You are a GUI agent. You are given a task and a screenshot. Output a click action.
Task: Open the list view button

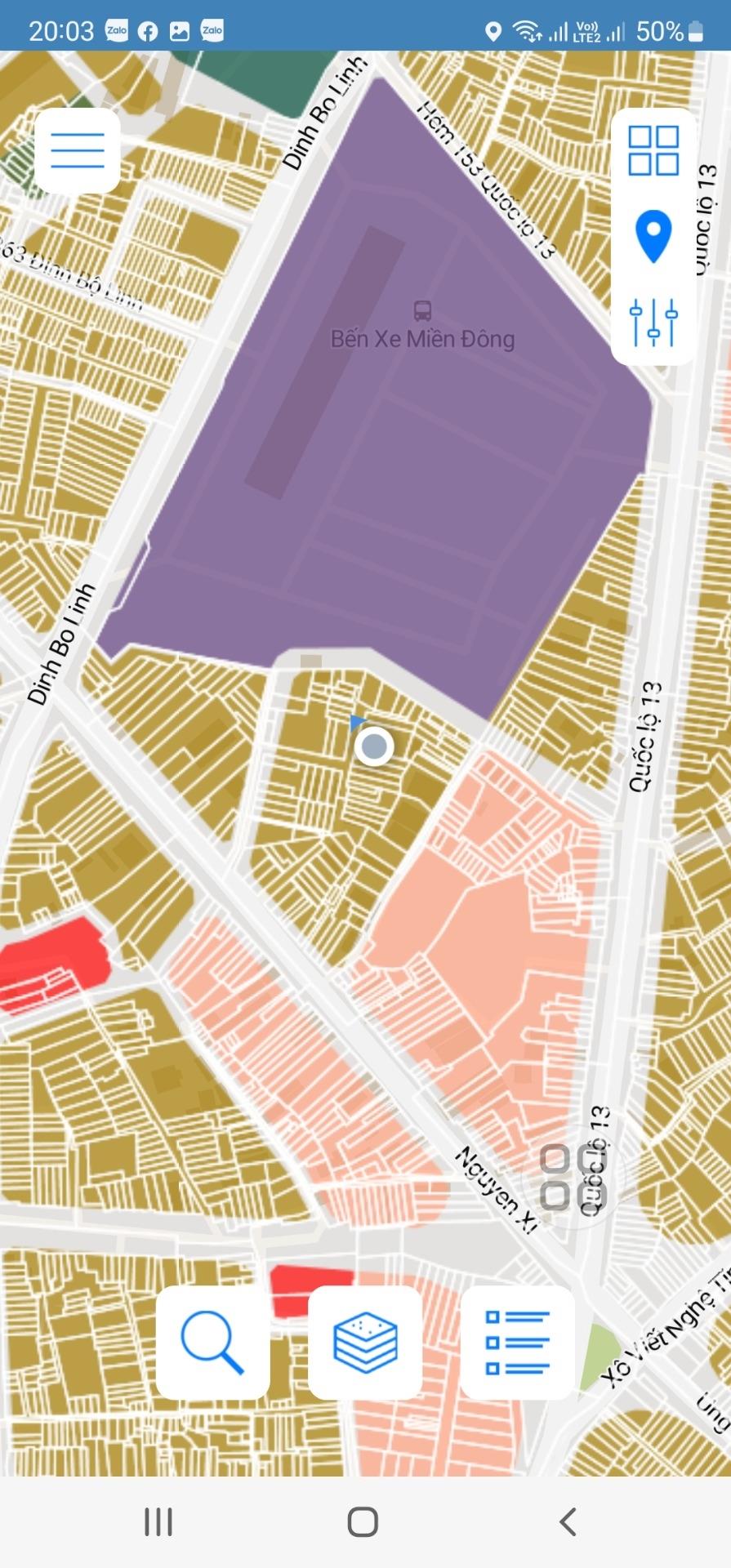[x=518, y=1343]
